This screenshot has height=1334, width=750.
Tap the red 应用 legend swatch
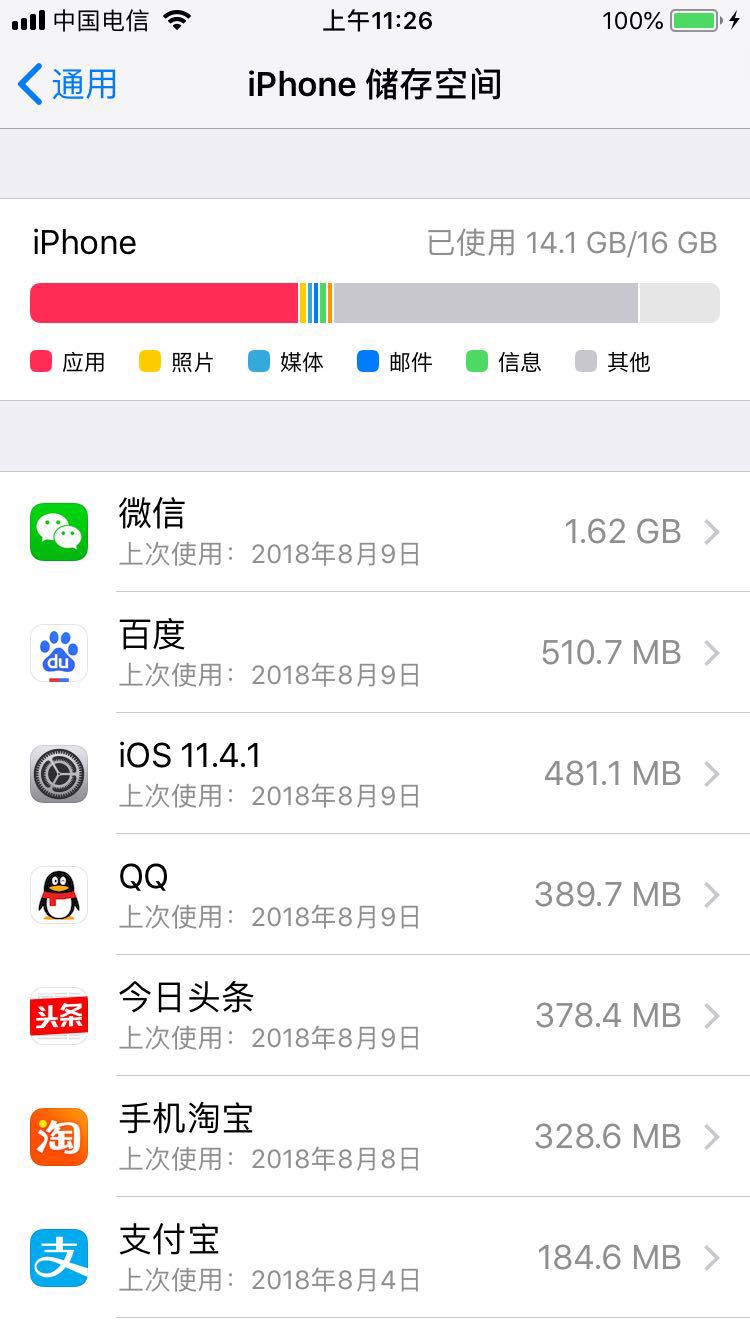click(41, 361)
